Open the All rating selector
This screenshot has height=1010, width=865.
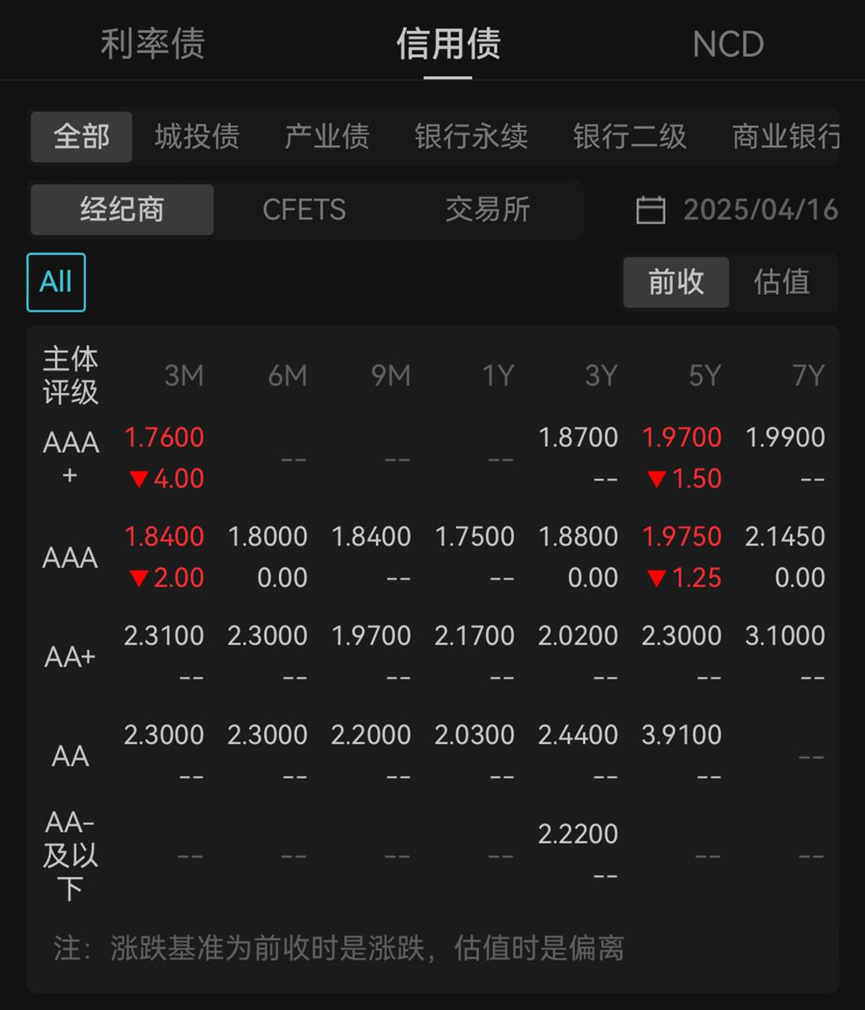[x=56, y=282]
